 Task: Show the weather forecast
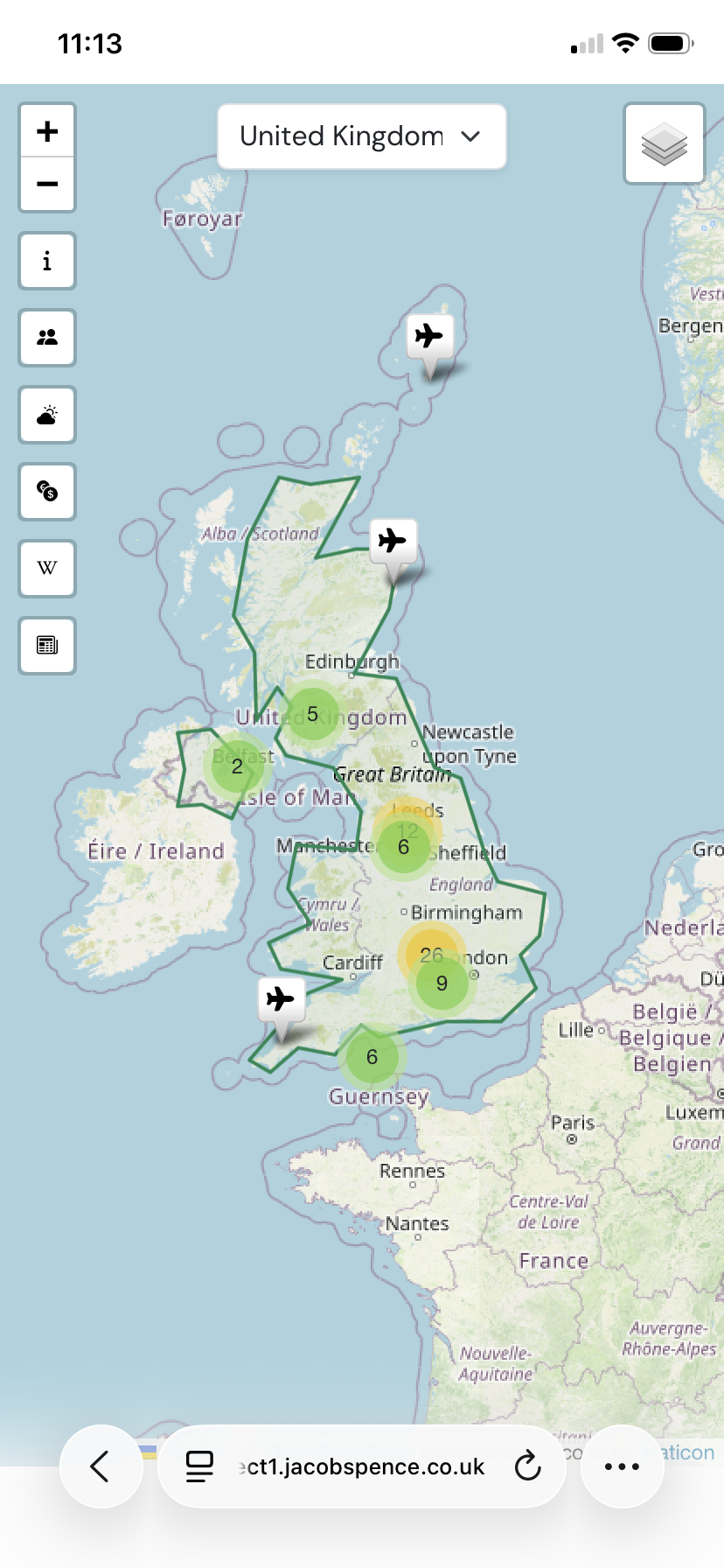point(47,415)
